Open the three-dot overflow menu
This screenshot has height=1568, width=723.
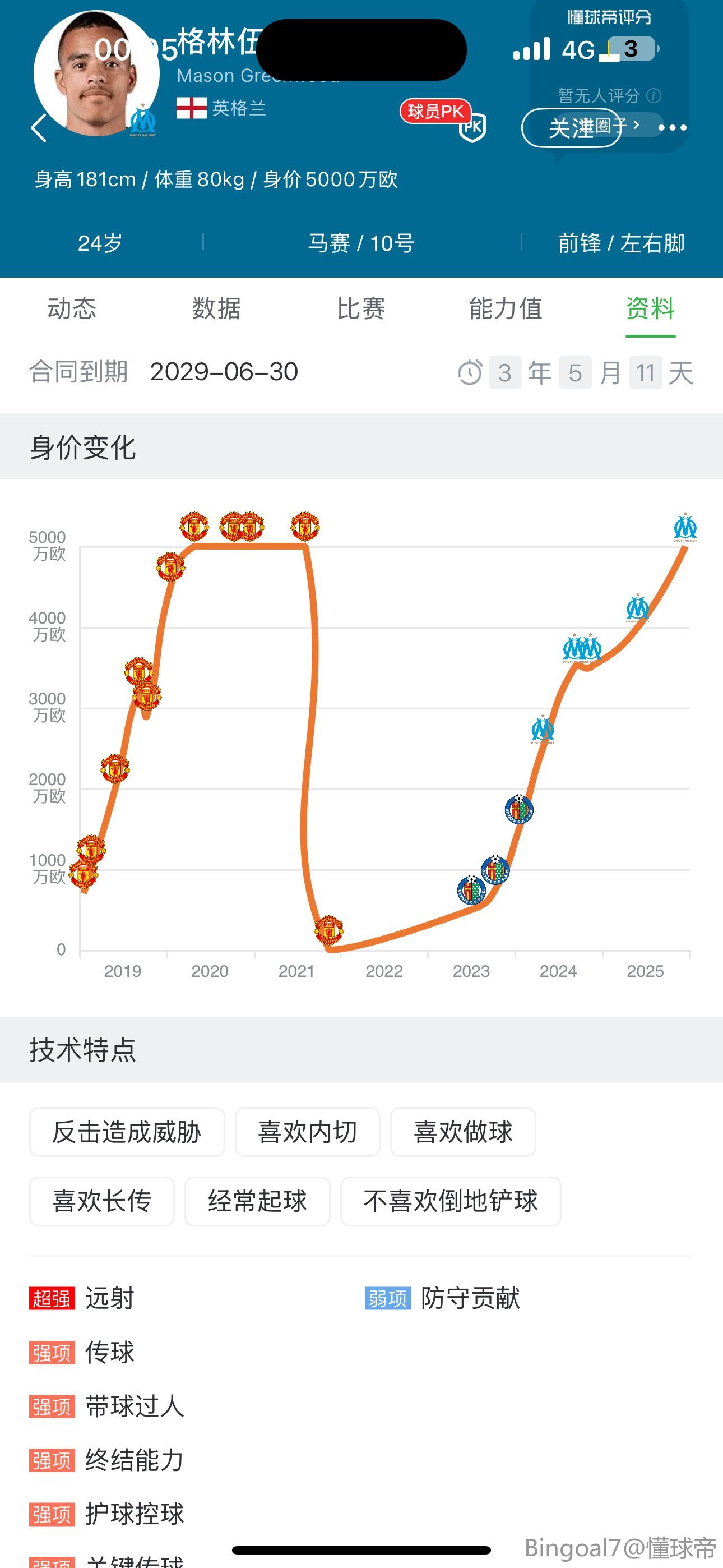pos(672,128)
